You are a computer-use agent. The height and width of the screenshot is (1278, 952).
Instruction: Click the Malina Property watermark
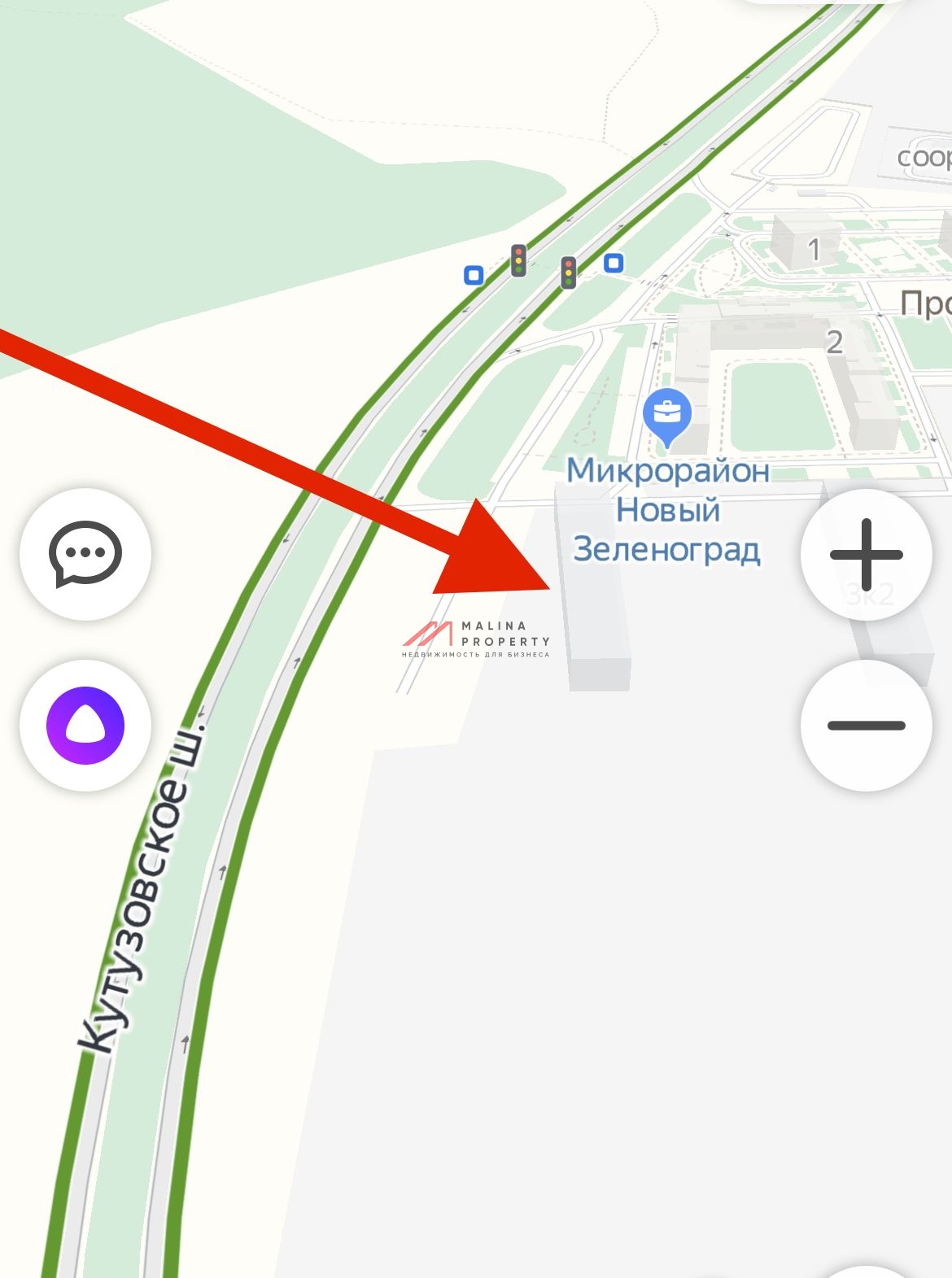(476, 640)
